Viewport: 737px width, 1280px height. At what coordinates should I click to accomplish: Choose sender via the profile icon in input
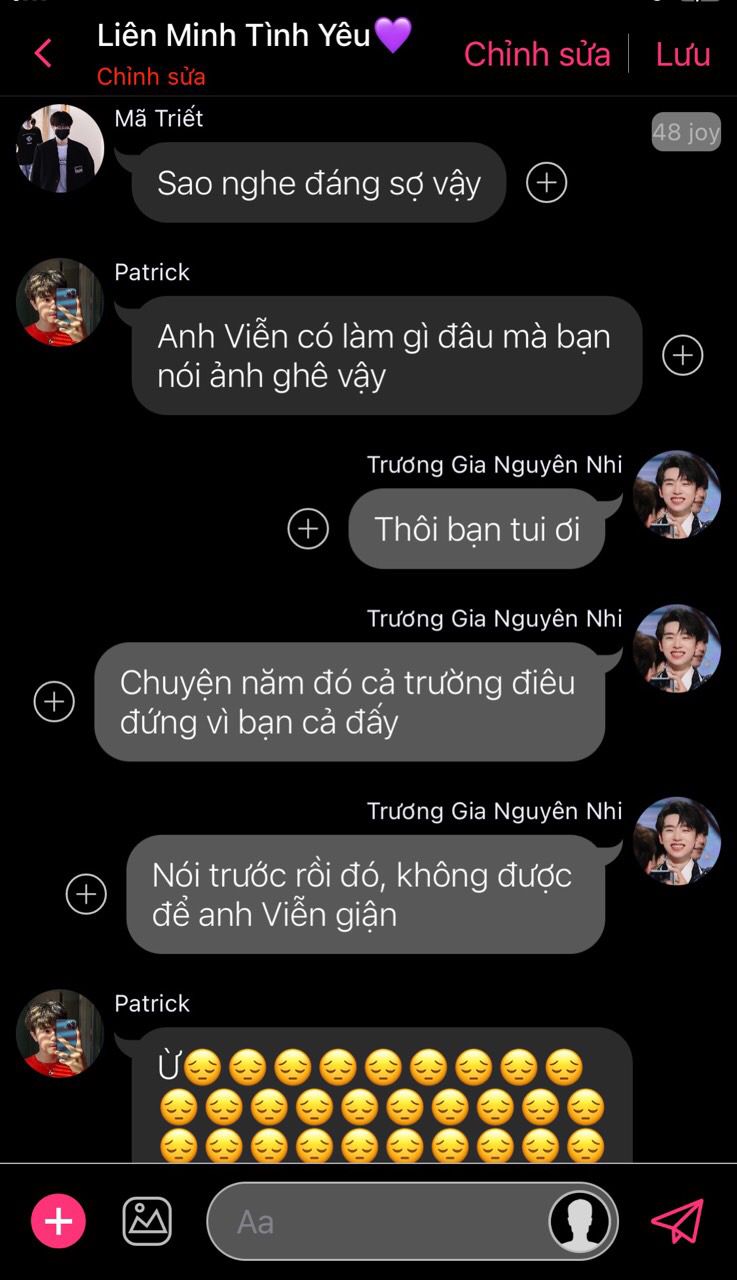click(x=581, y=1221)
